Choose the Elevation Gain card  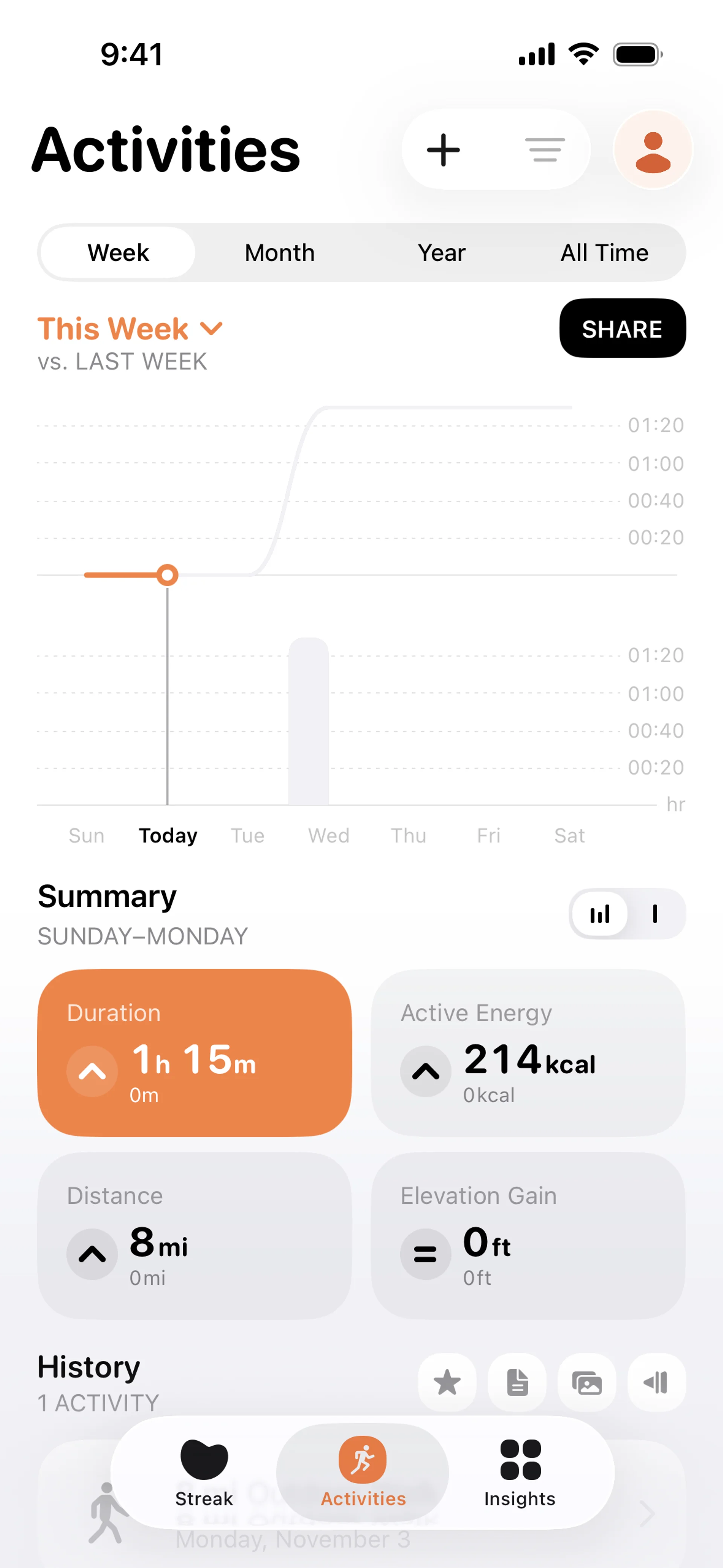[528, 1235]
